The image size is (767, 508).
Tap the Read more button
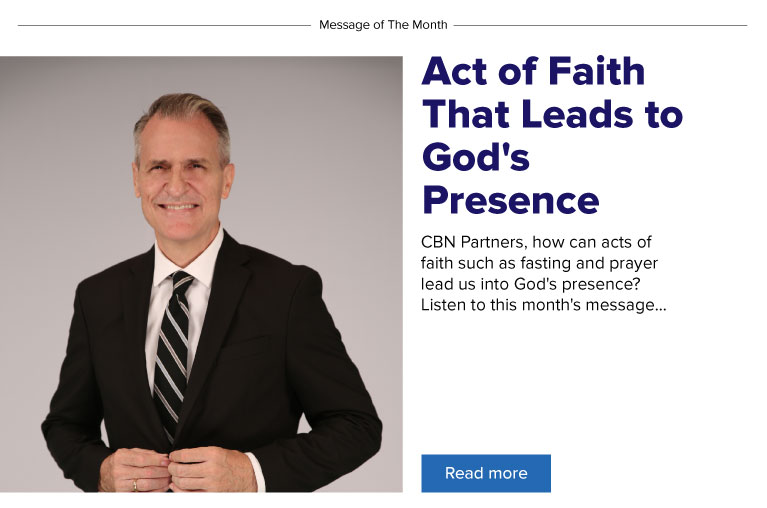point(485,473)
